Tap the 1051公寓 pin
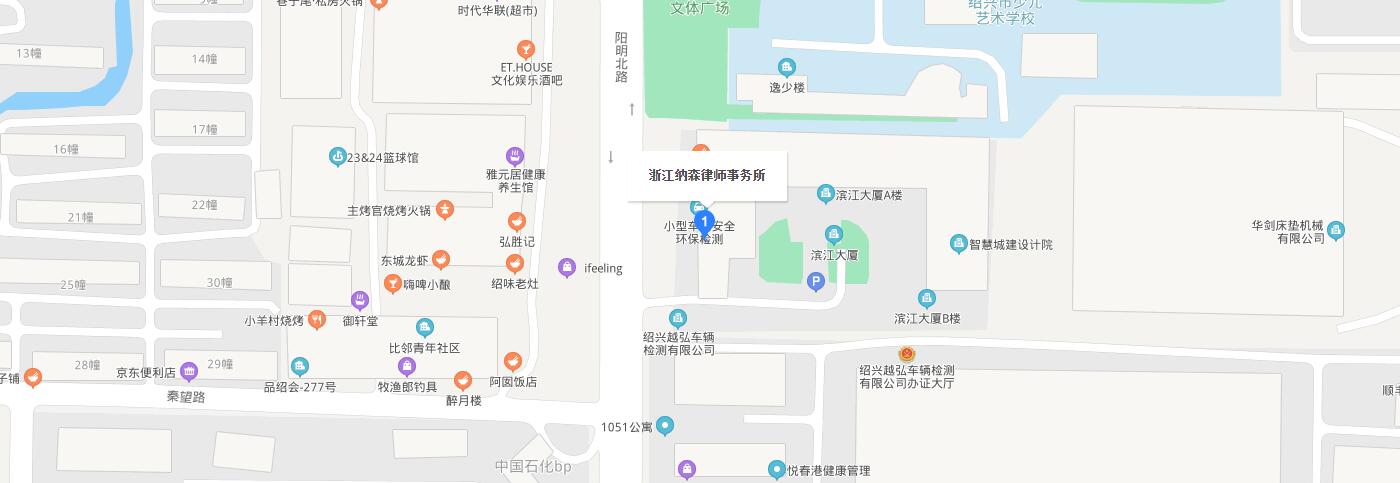This screenshot has height=483, width=1400. (x=665, y=426)
